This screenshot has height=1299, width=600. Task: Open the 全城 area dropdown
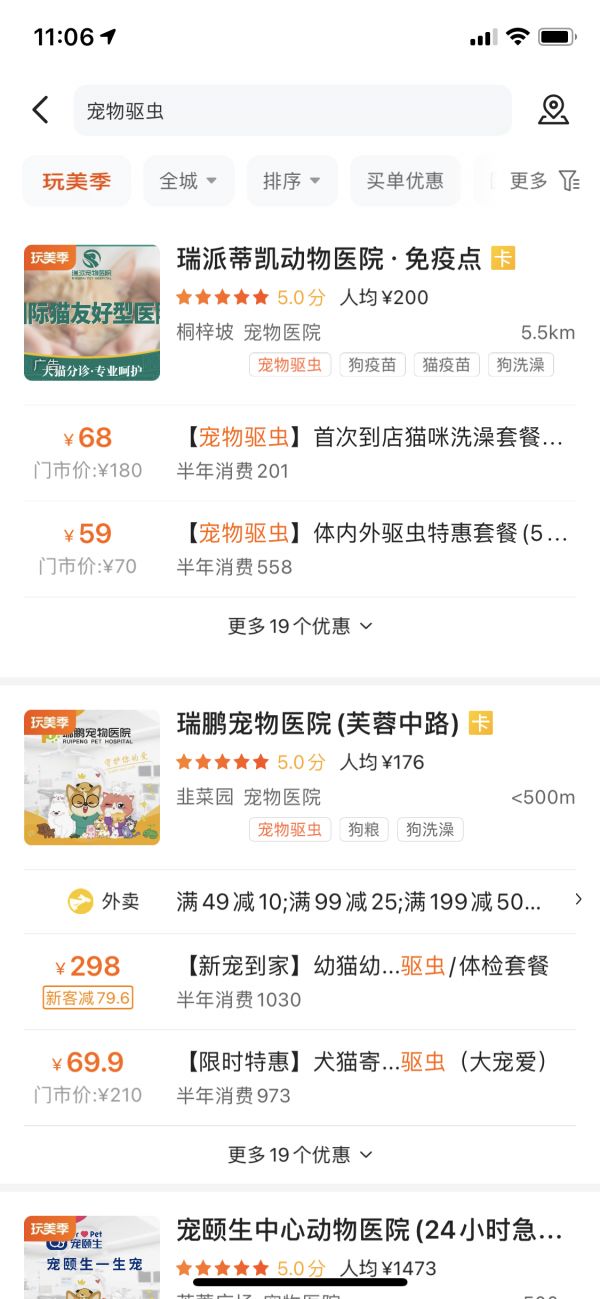coord(188,181)
